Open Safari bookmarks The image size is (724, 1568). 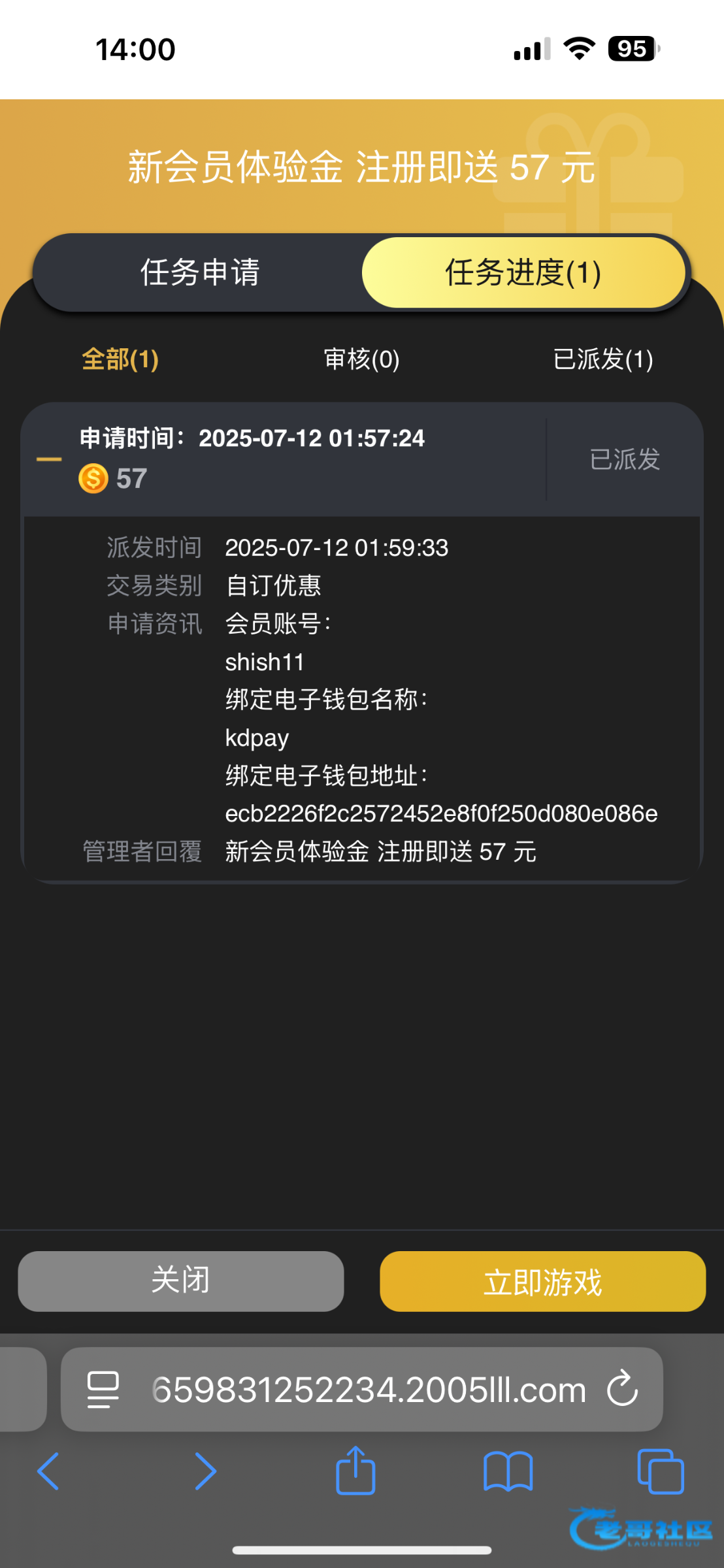pyautogui.click(x=508, y=1472)
